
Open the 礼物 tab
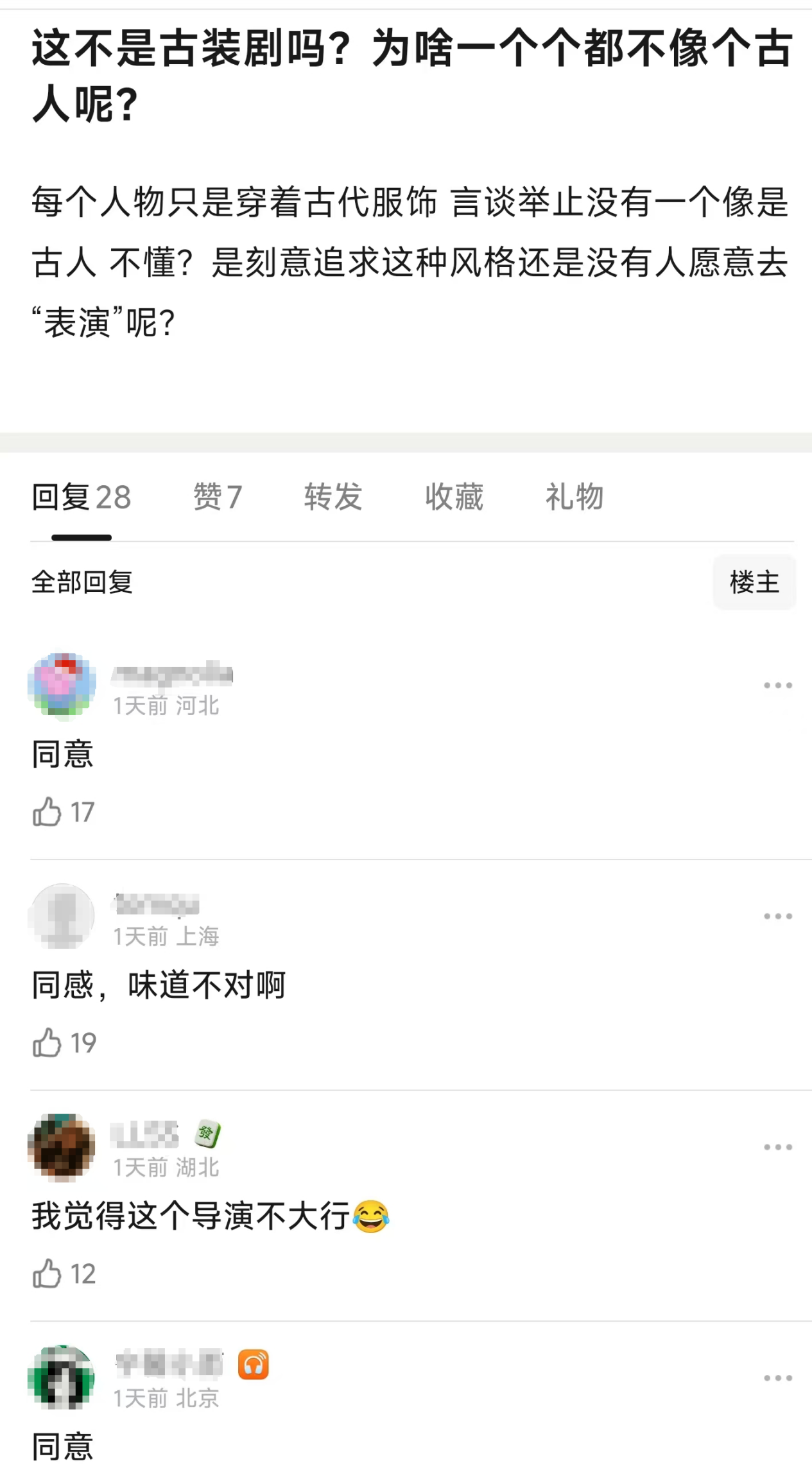tap(574, 497)
